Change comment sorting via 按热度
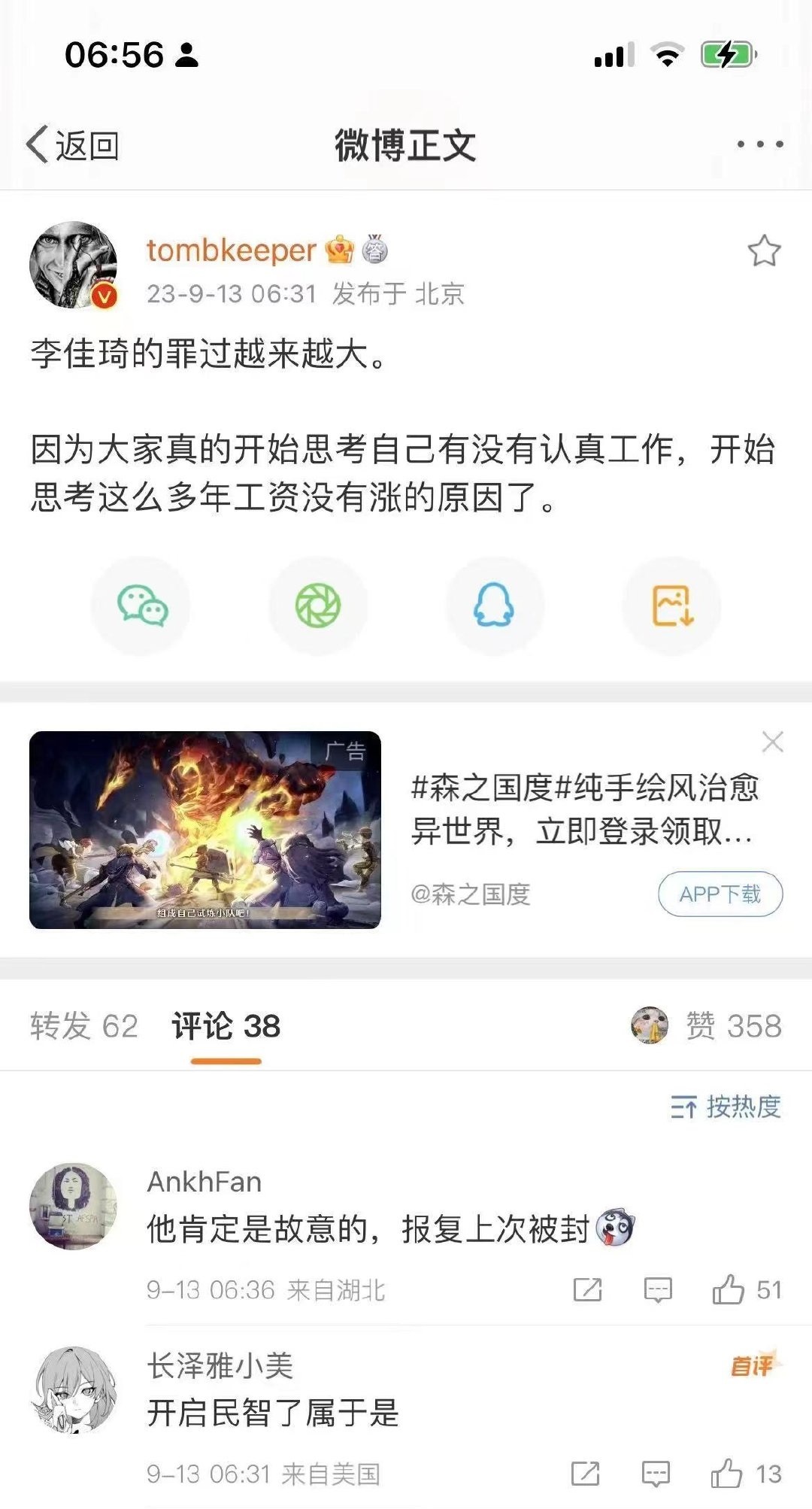Image resolution: width=812 pixels, height=1509 pixels. 726,1107
